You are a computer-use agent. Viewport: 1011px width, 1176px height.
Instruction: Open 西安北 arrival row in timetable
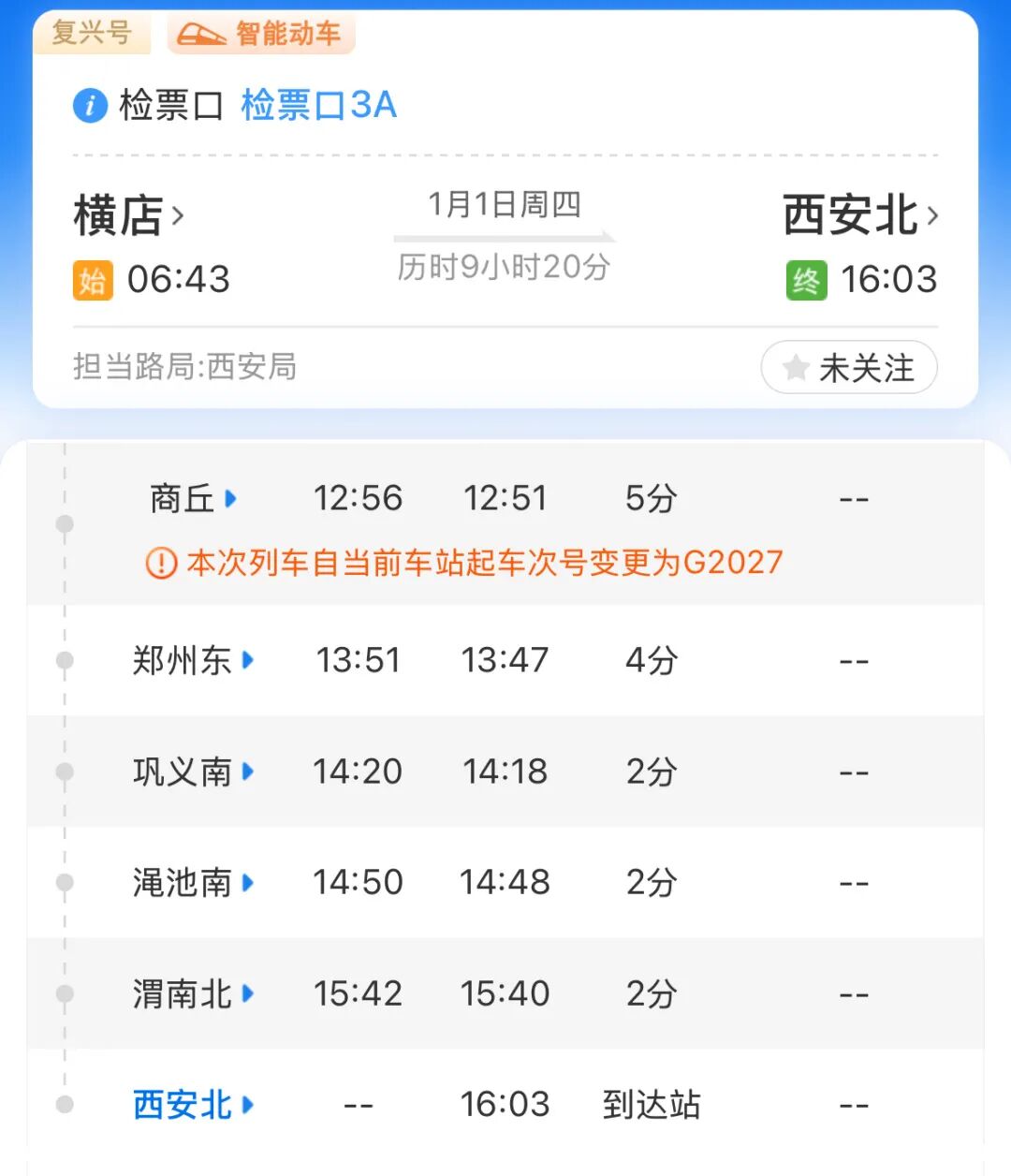coord(193,1105)
